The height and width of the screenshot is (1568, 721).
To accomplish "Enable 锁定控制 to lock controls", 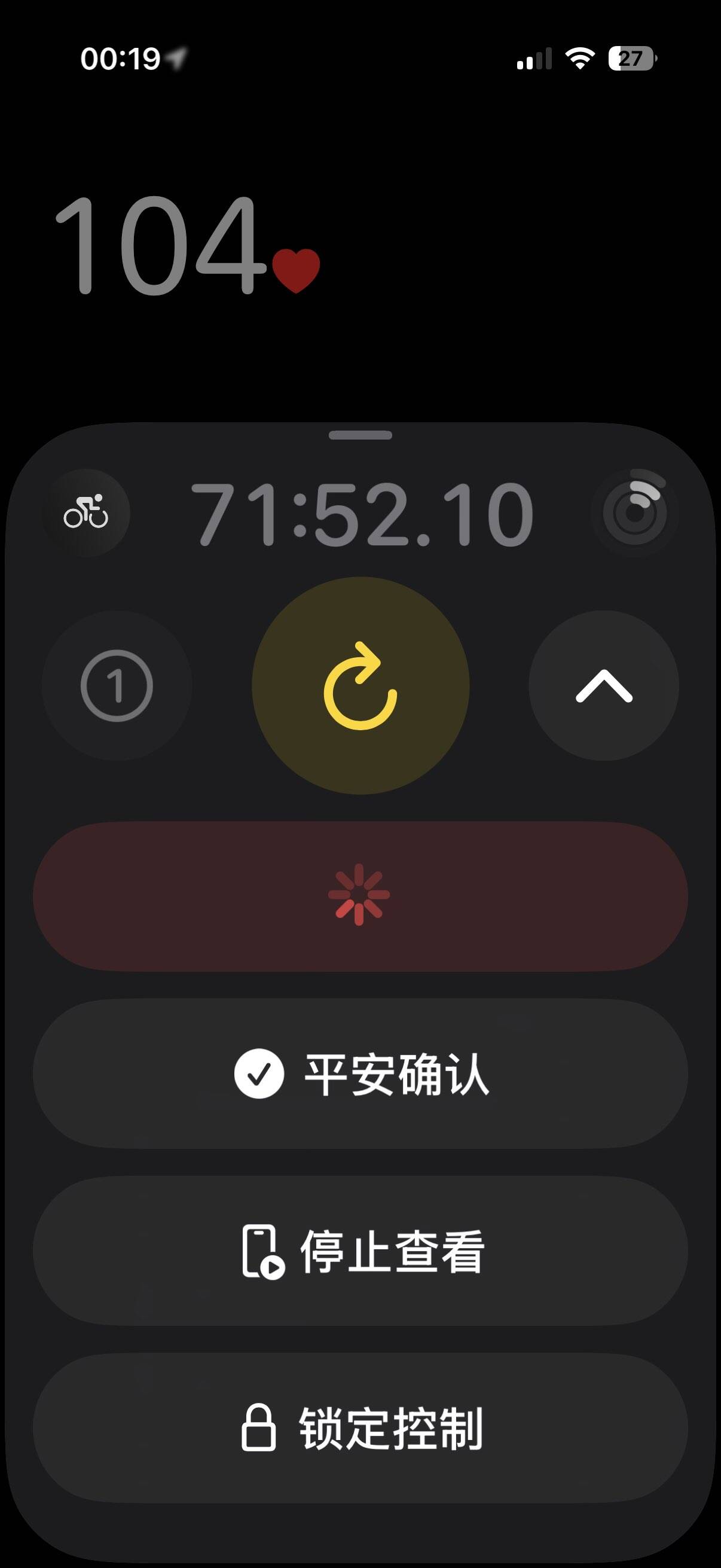I will point(360,1428).
